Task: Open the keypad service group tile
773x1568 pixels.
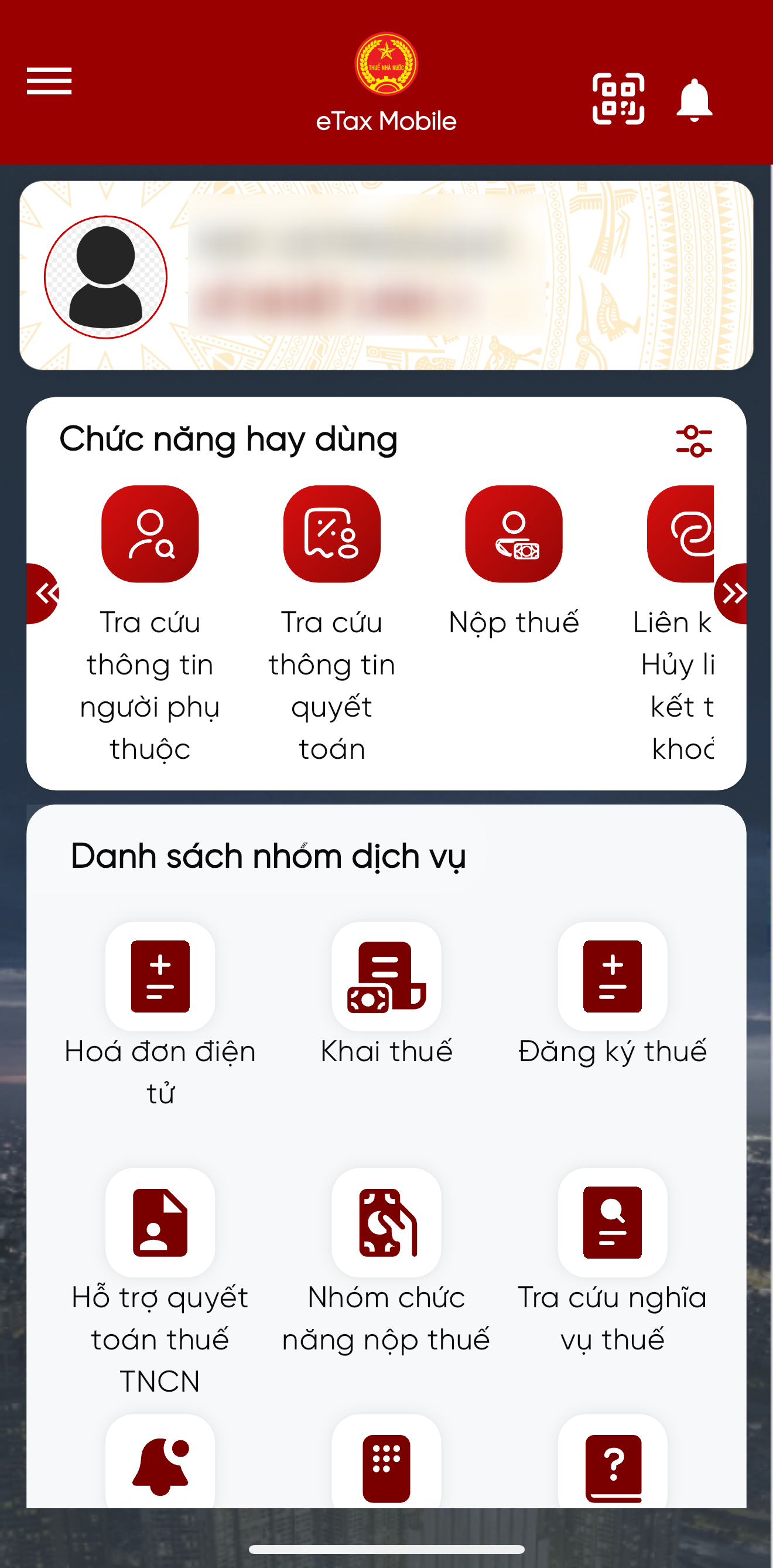Action: coord(386,1464)
